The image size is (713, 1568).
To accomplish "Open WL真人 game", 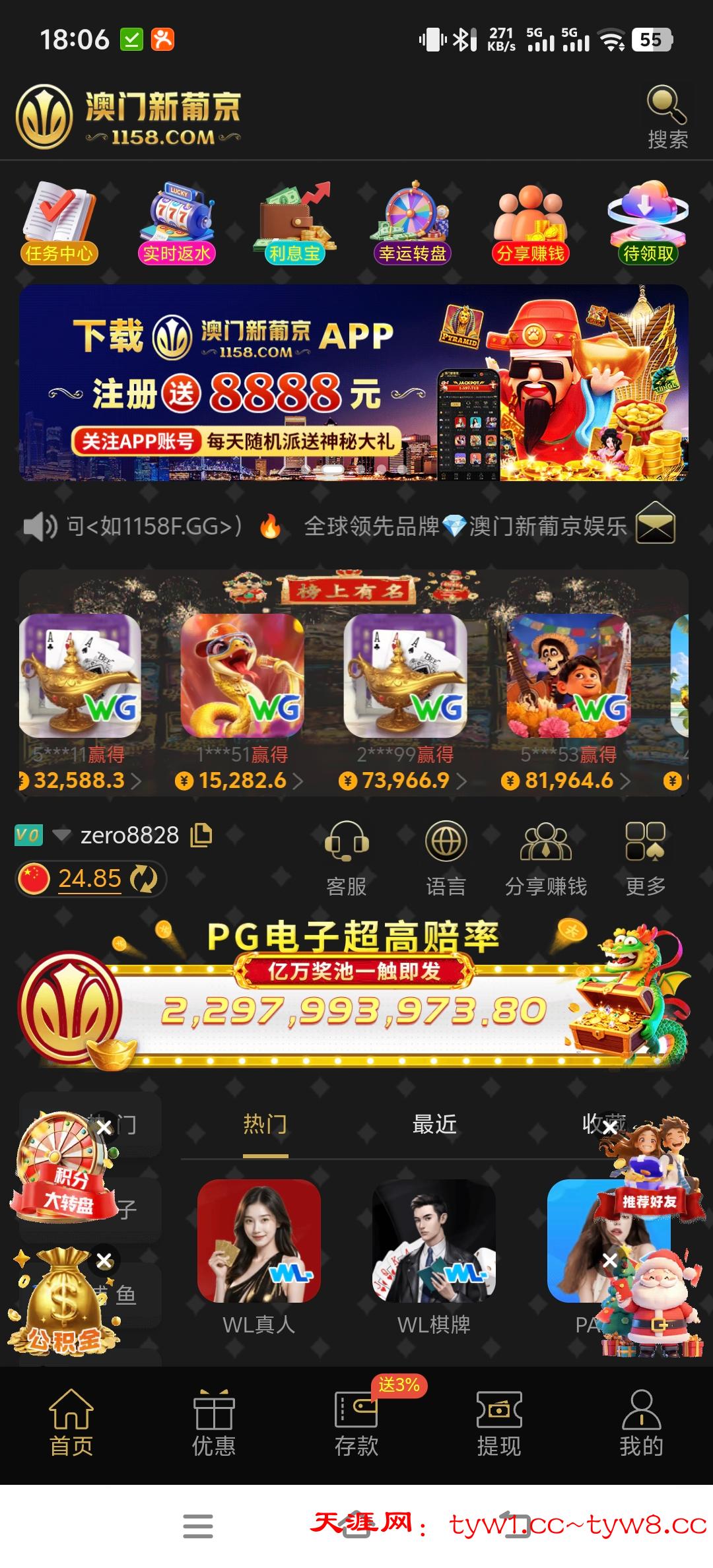I will pyautogui.click(x=259, y=1242).
